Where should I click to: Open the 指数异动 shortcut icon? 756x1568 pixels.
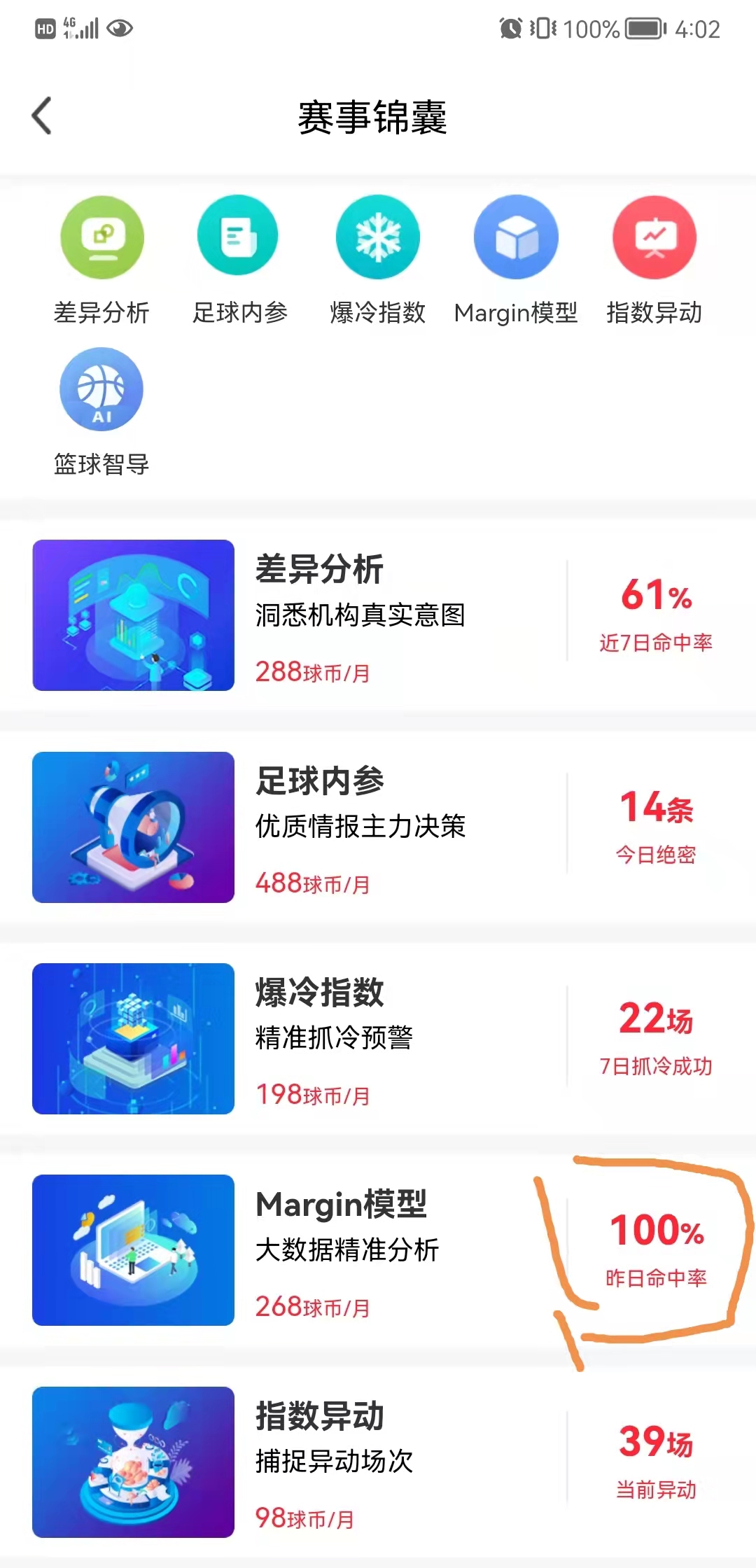[654, 238]
